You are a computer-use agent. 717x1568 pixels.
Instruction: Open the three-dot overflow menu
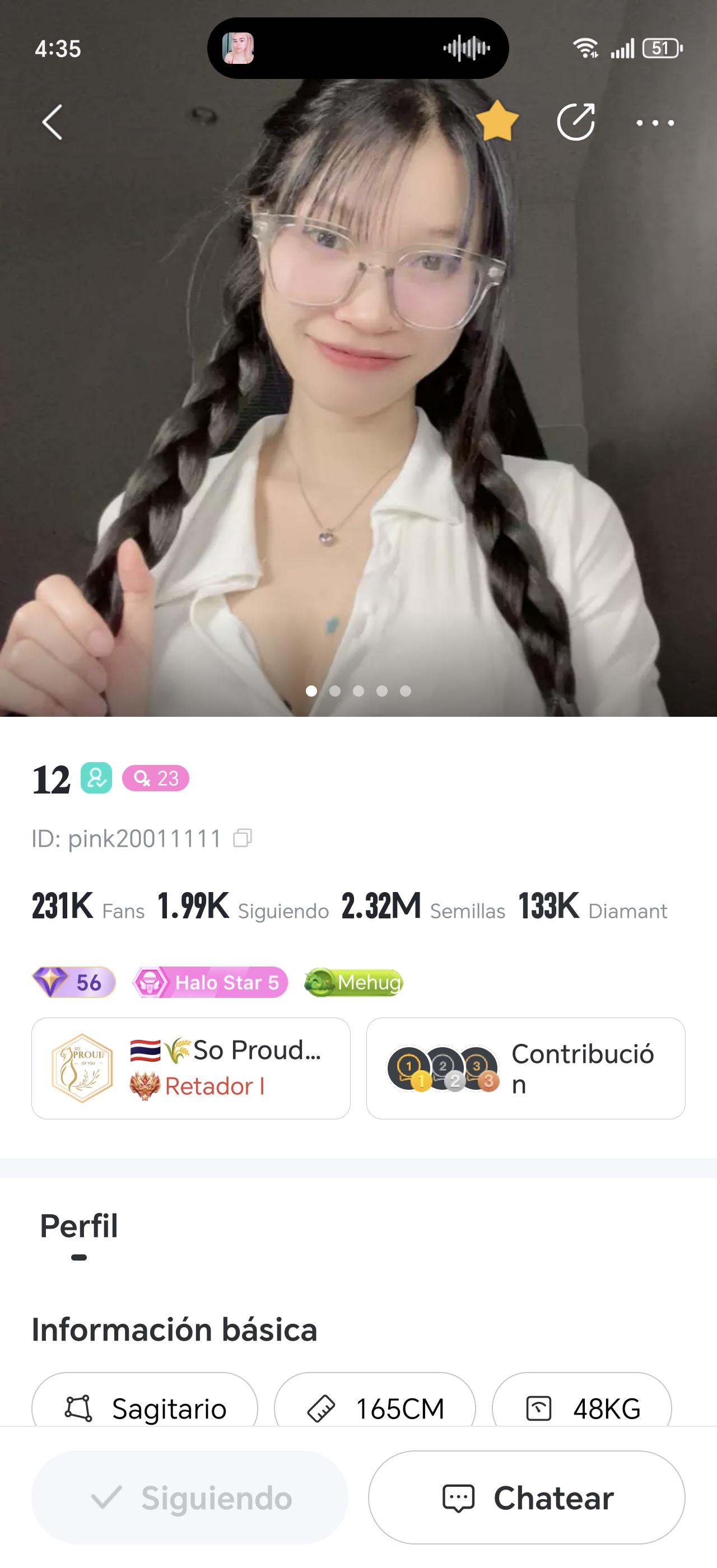point(655,123)
